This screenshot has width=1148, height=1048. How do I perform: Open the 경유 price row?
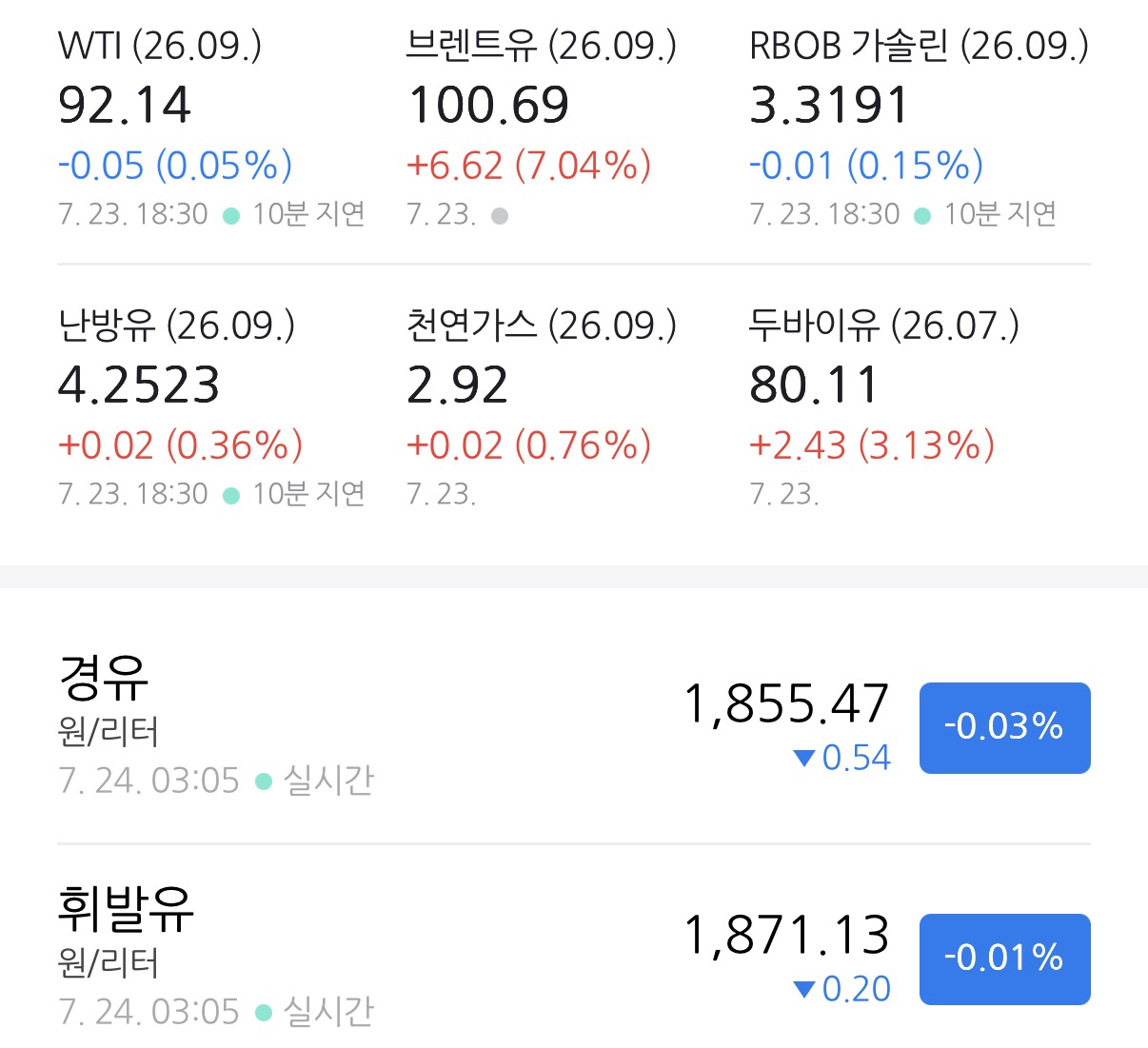click(x=574, y=726)
